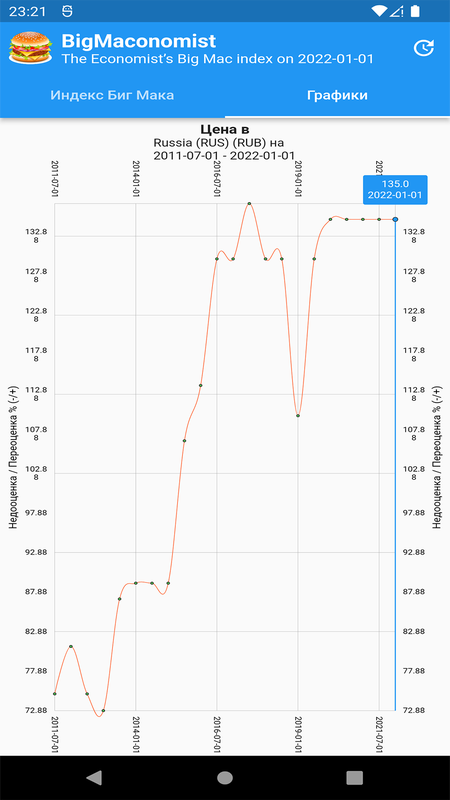Open the recent apps overview
This screenshot has height=800, width=450.
pyautogui.click(x=355, y=778)
